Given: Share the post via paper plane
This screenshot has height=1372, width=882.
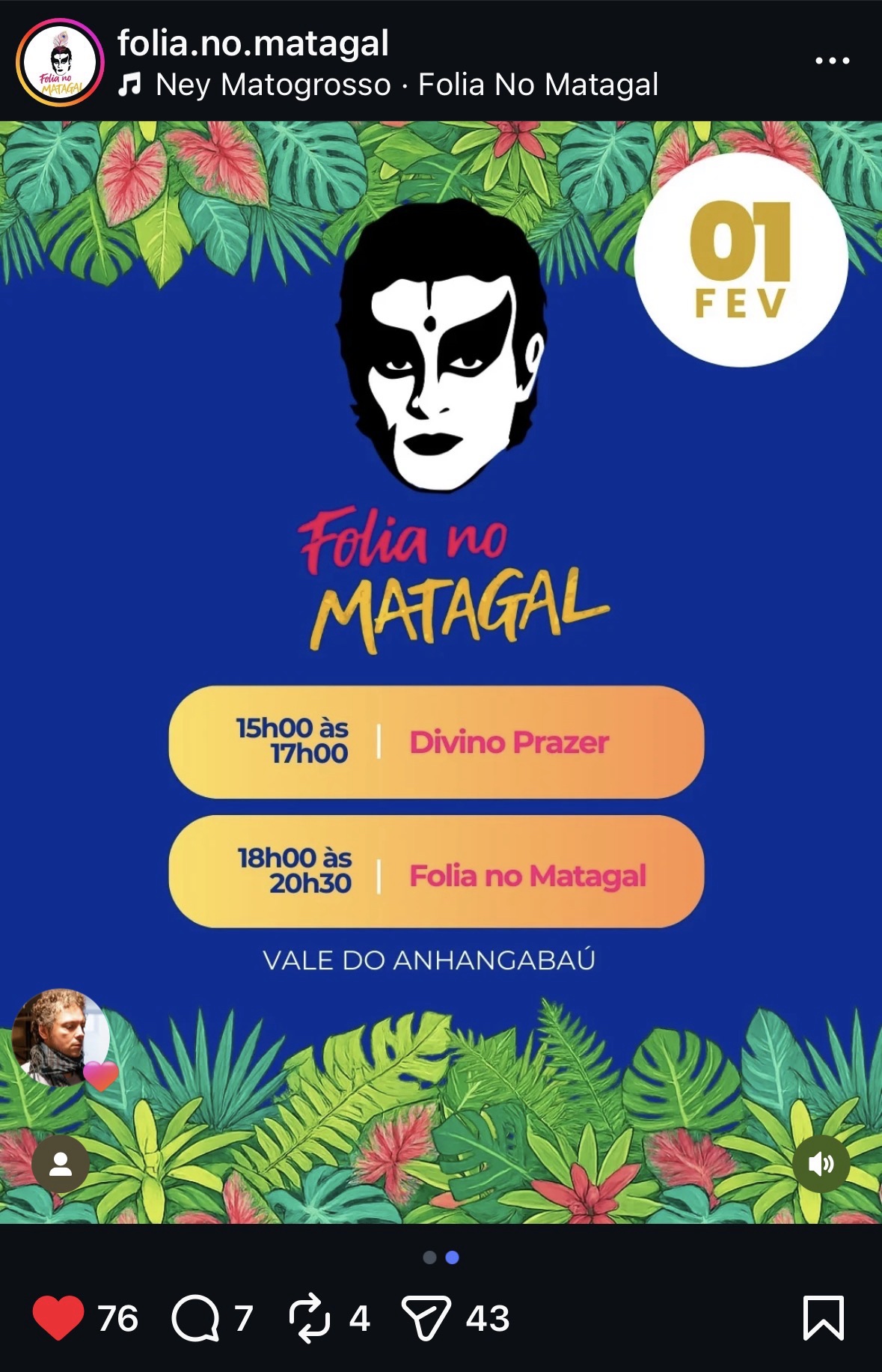Looking at the screenshot, I should click(426, 1317).
